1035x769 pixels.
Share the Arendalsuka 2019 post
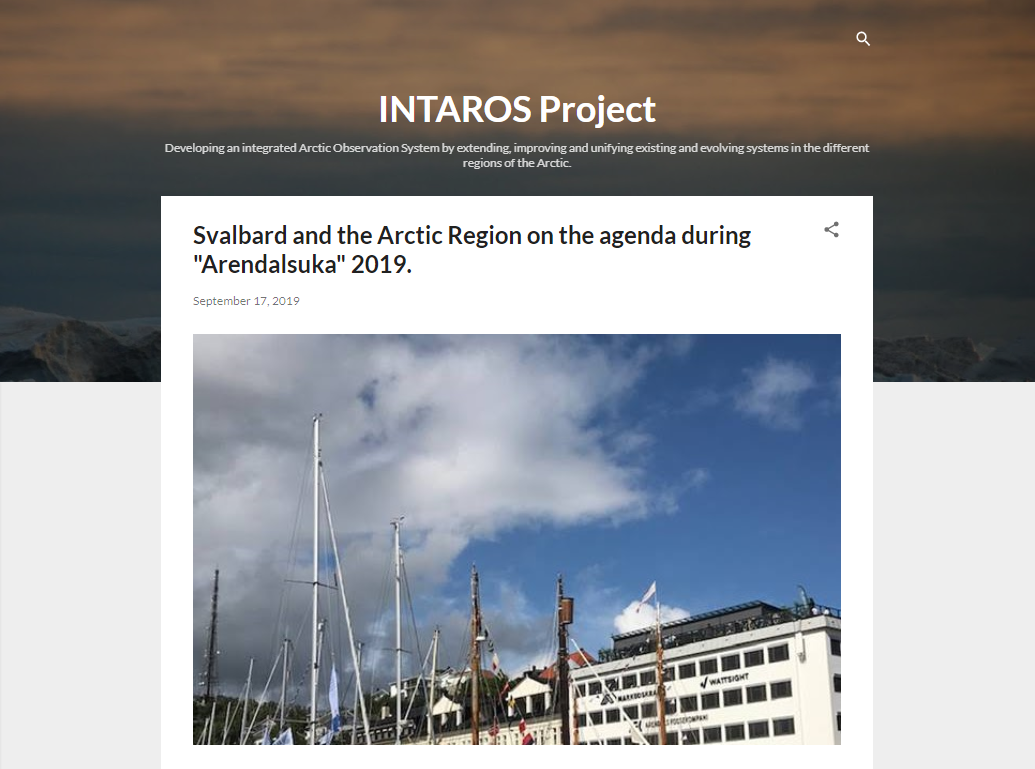pos(831,230)
